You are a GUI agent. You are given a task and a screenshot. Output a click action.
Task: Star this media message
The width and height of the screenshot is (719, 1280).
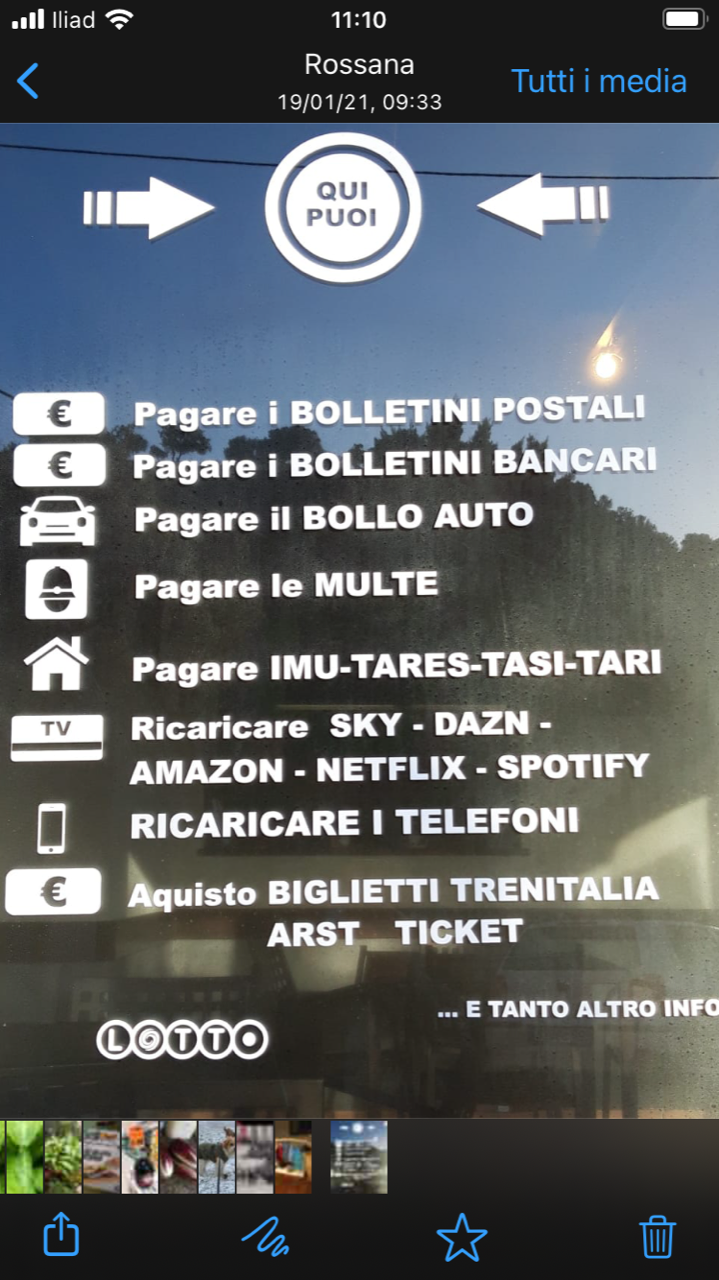[461, 1238]
